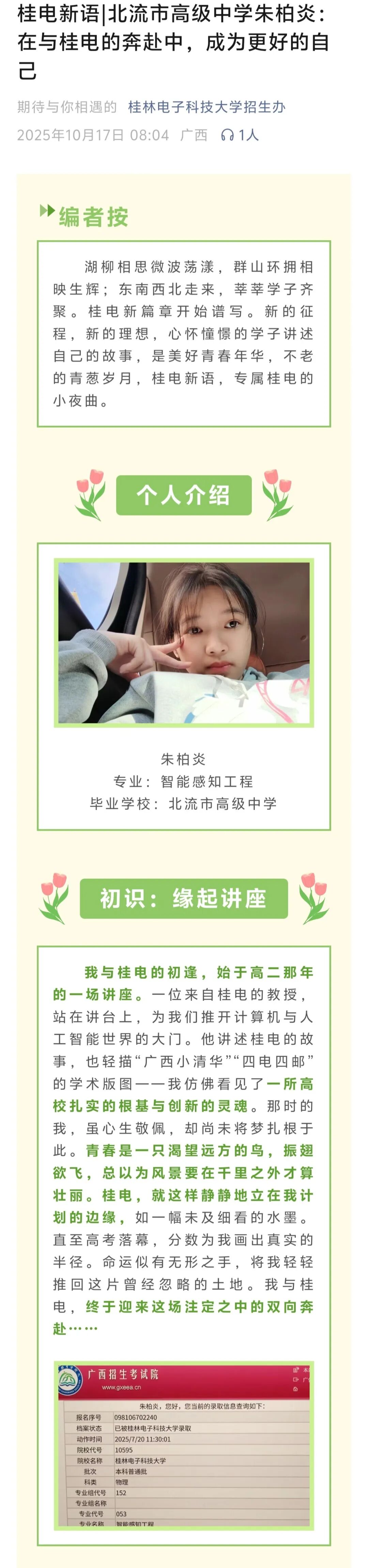Enlarge the 广西招生考试院 admission screenshot
The image size is (368, 1568).
(184, 1444)
